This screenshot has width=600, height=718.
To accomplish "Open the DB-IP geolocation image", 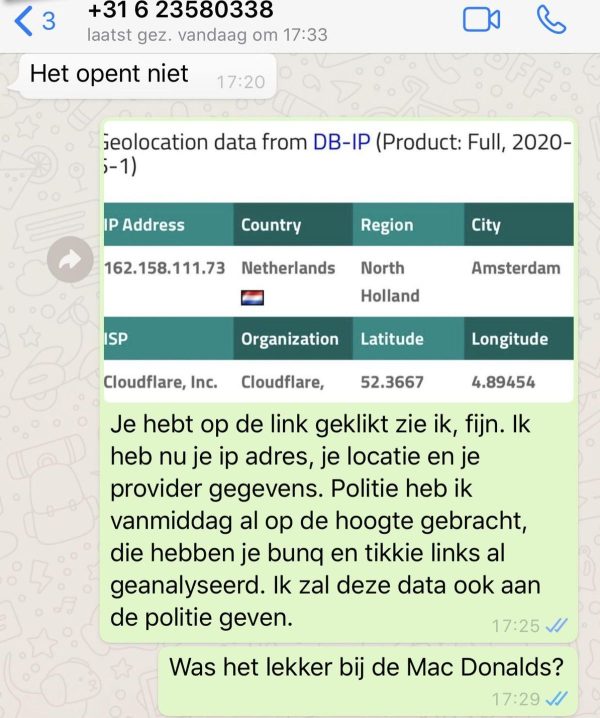I will tap(338, 262).
